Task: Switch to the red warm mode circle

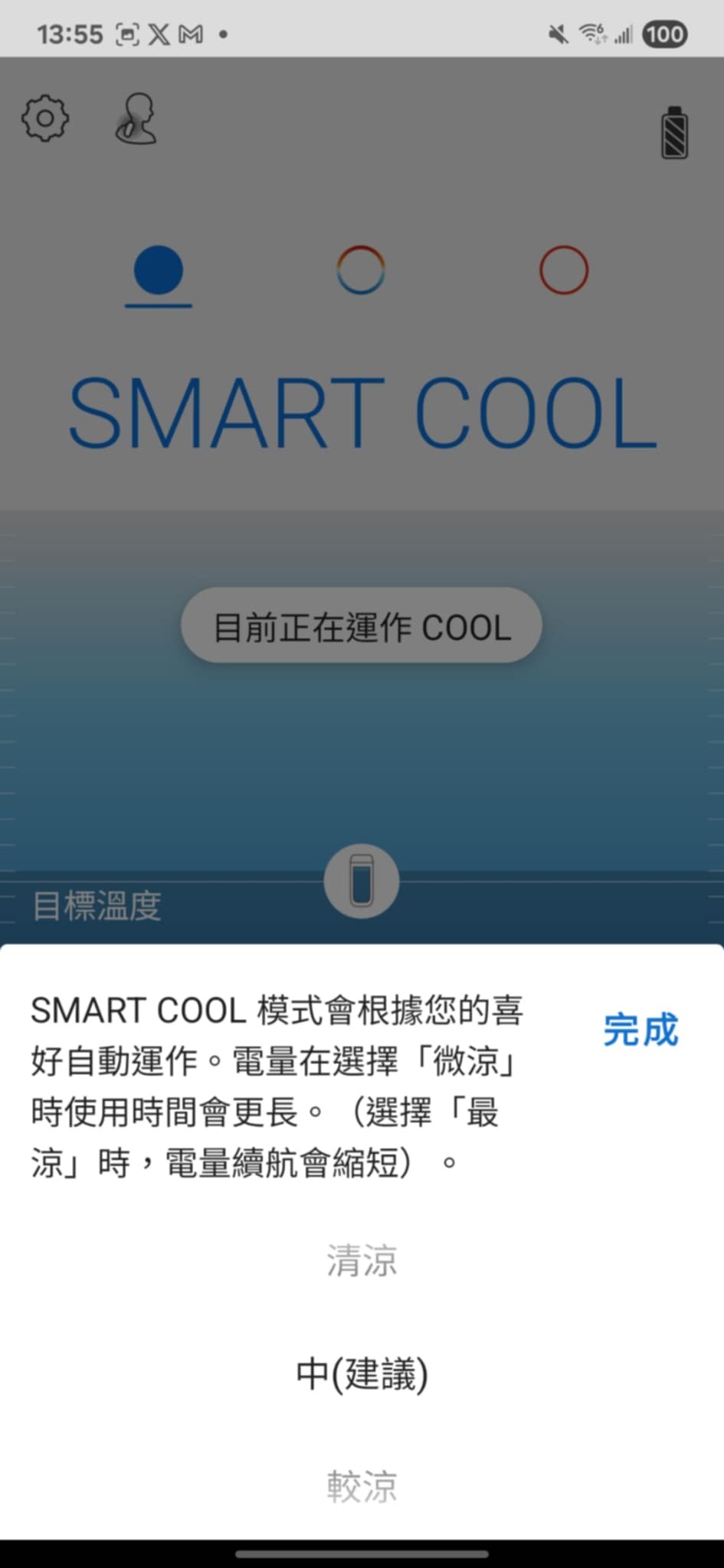Action: (564, 269)
